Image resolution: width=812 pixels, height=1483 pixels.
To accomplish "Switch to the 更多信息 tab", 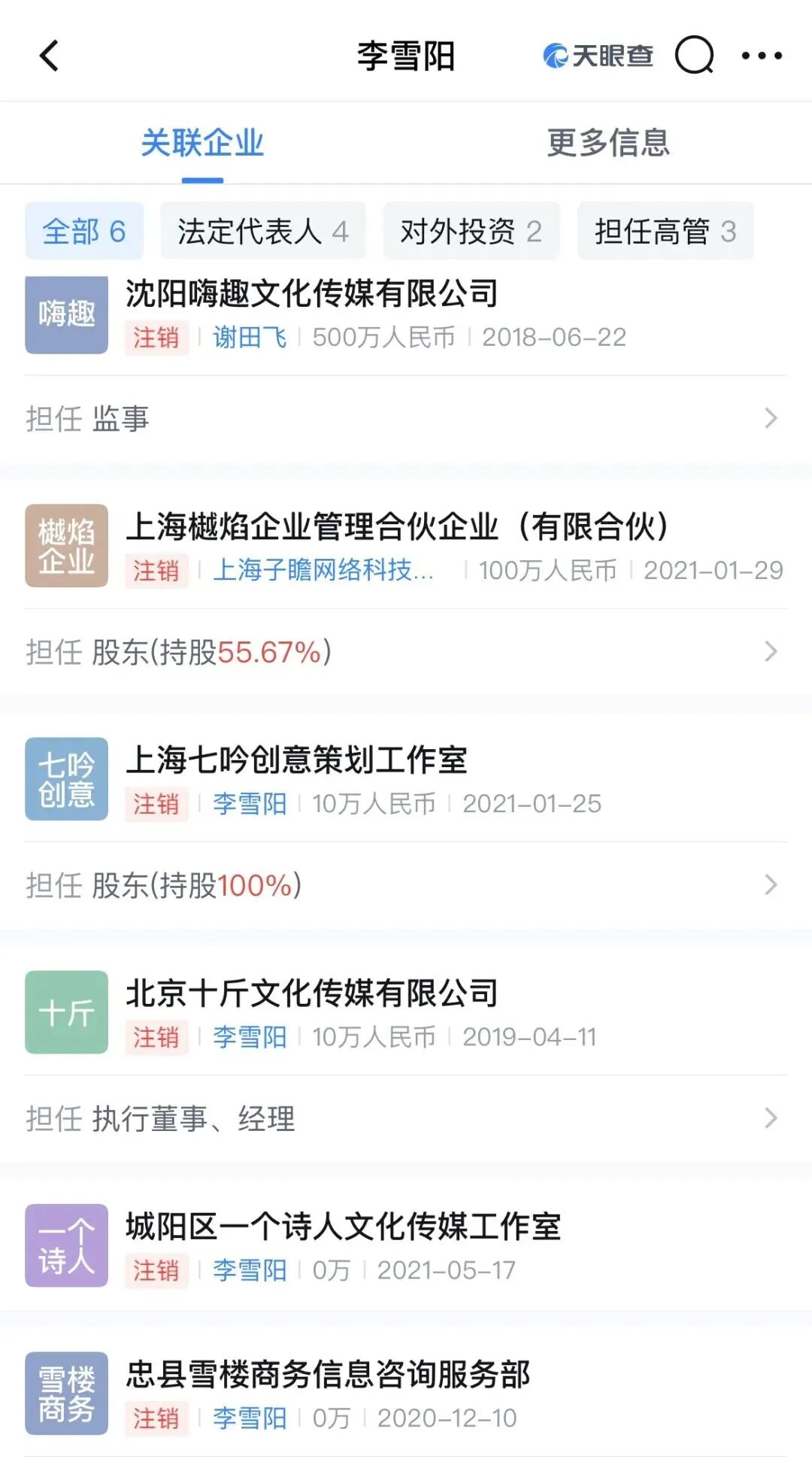I will [x=607, y=143].
